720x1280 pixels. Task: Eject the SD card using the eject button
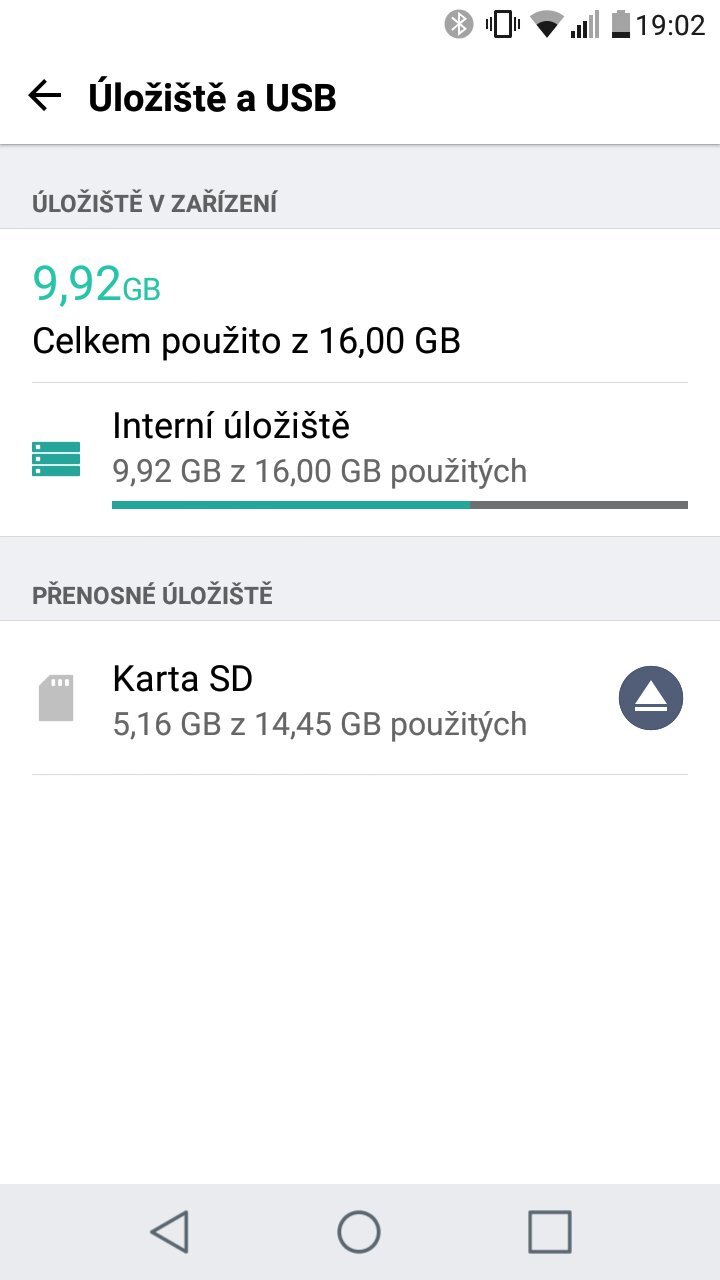(x=651, y=698)
